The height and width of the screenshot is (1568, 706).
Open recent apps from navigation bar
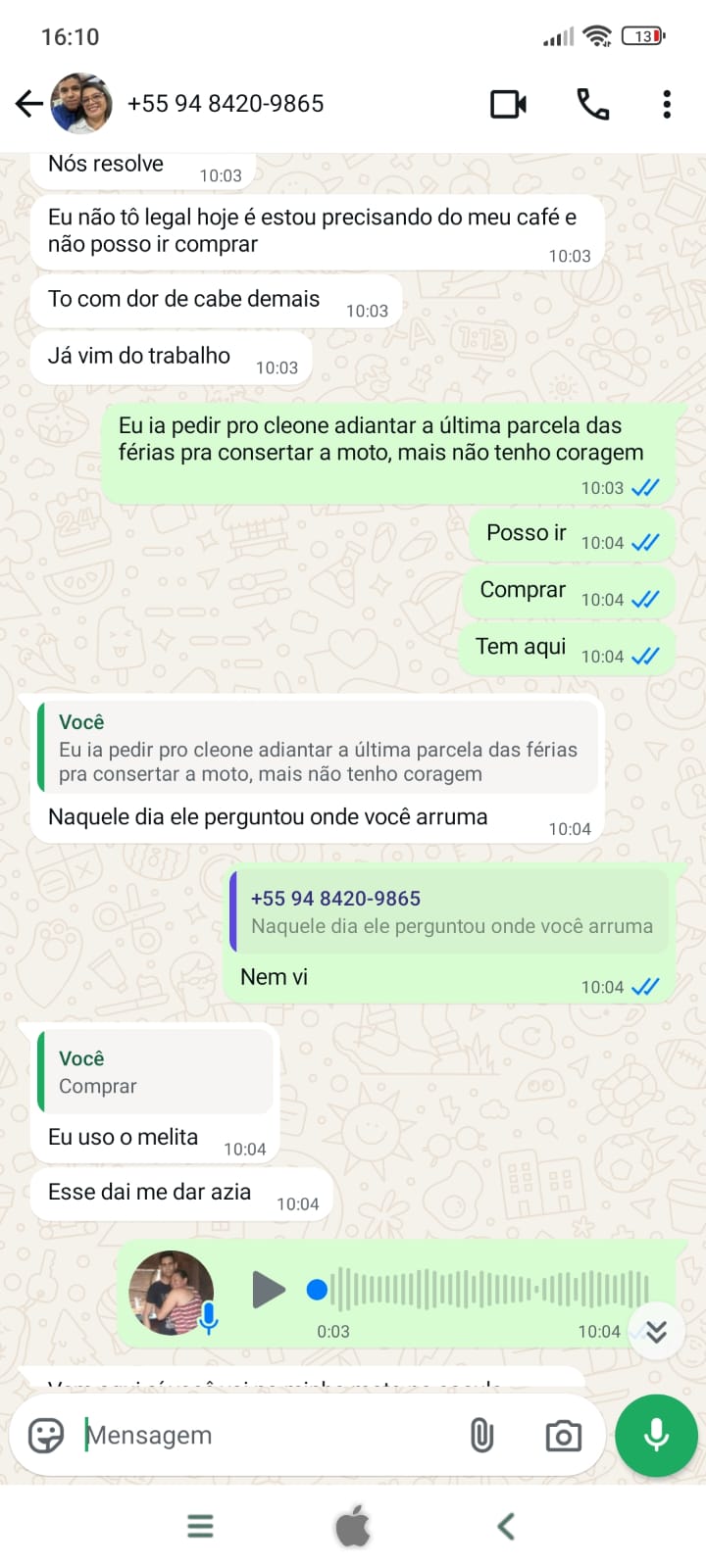[200, 1526]
